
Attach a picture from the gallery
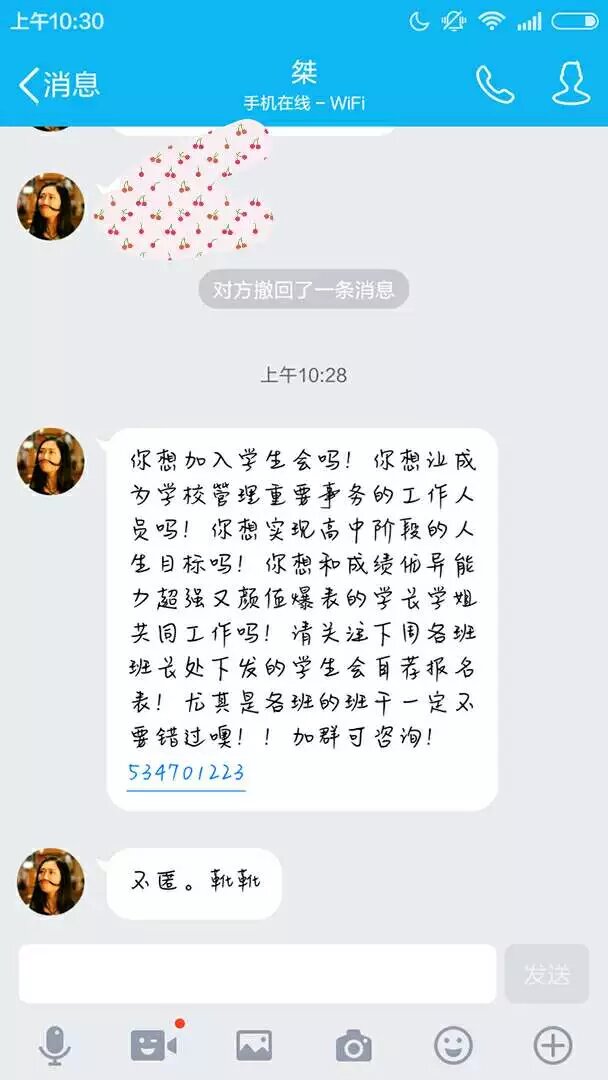[x=254, y=1046]
